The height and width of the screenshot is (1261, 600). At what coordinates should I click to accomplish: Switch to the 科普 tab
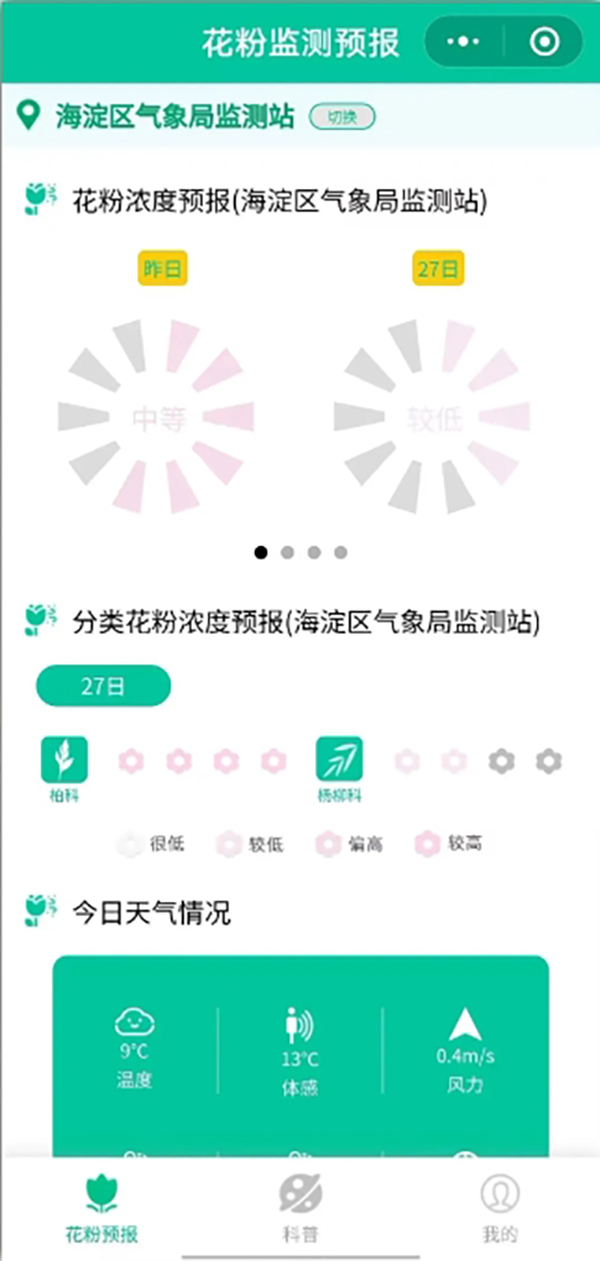tap(300, 1207)
